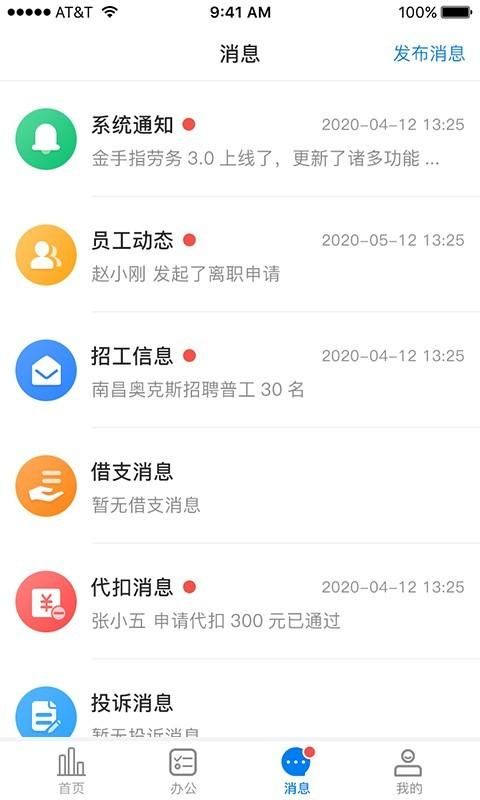Screen dimensions: 480x800
Task: Switch to the 办公 tab
Action: [x=183, y=770]
